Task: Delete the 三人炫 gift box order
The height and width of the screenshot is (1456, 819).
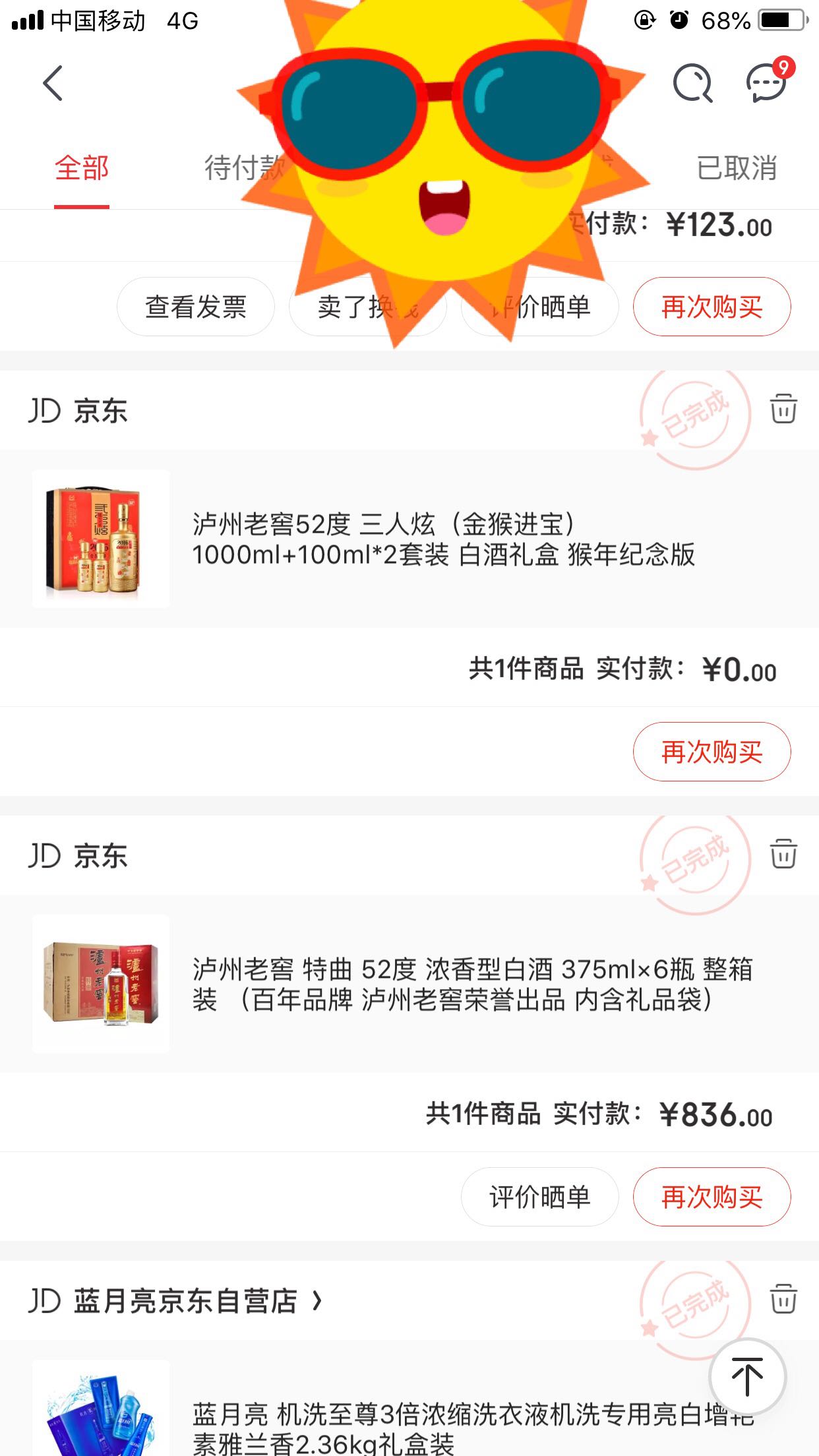Action: [x=783, y=408]
